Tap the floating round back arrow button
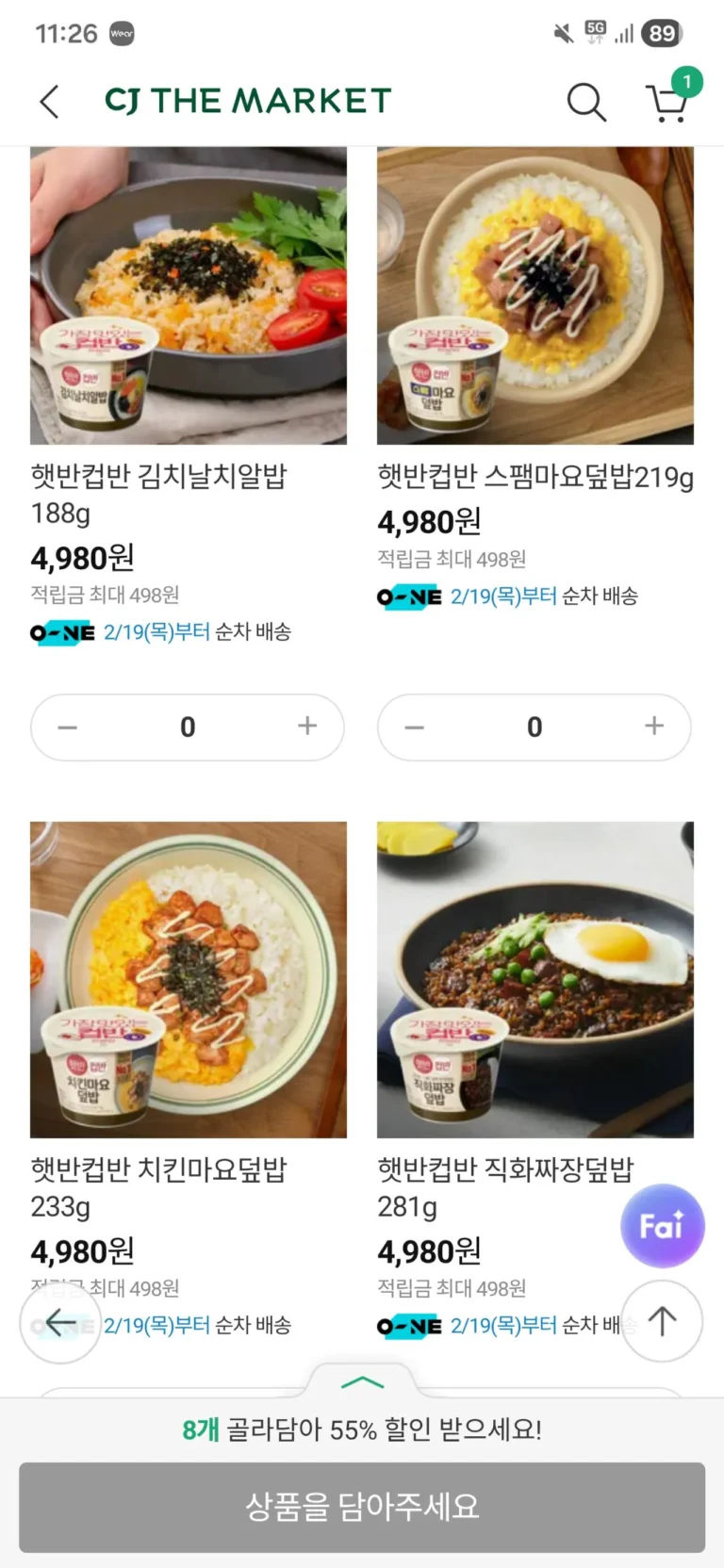 60,1323
